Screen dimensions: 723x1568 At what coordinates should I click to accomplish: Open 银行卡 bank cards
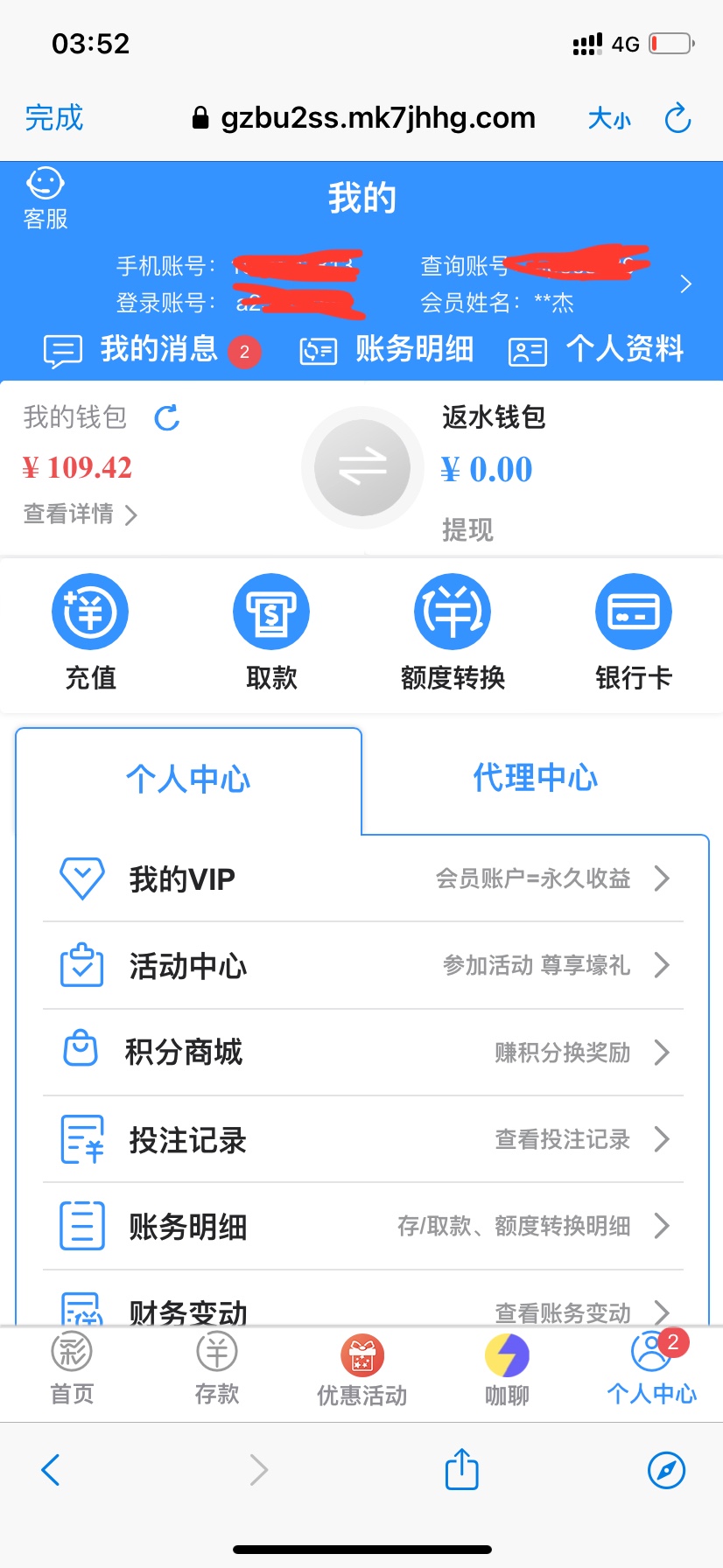pyautogui.click(x=634, y=632)
